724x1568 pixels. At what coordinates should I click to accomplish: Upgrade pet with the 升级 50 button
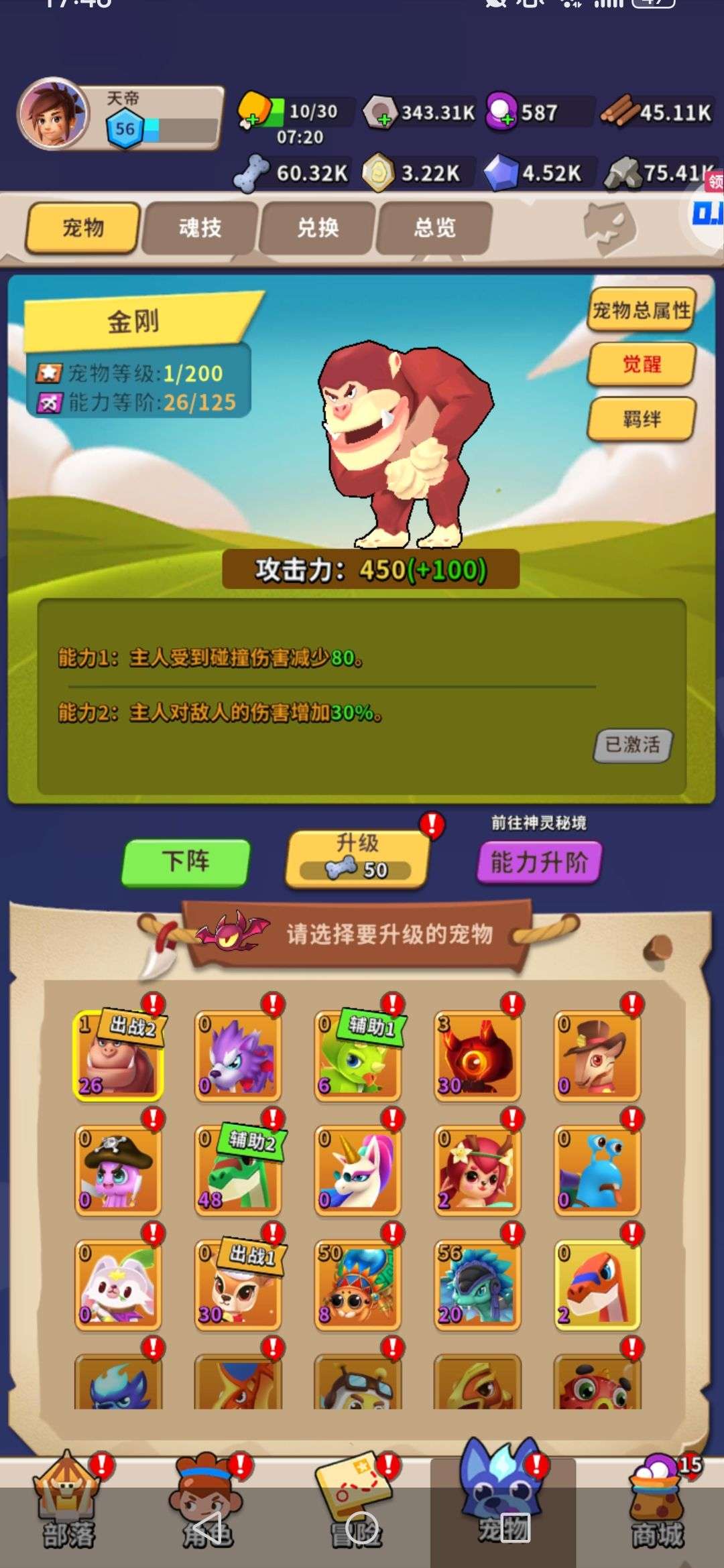(357, 859)
